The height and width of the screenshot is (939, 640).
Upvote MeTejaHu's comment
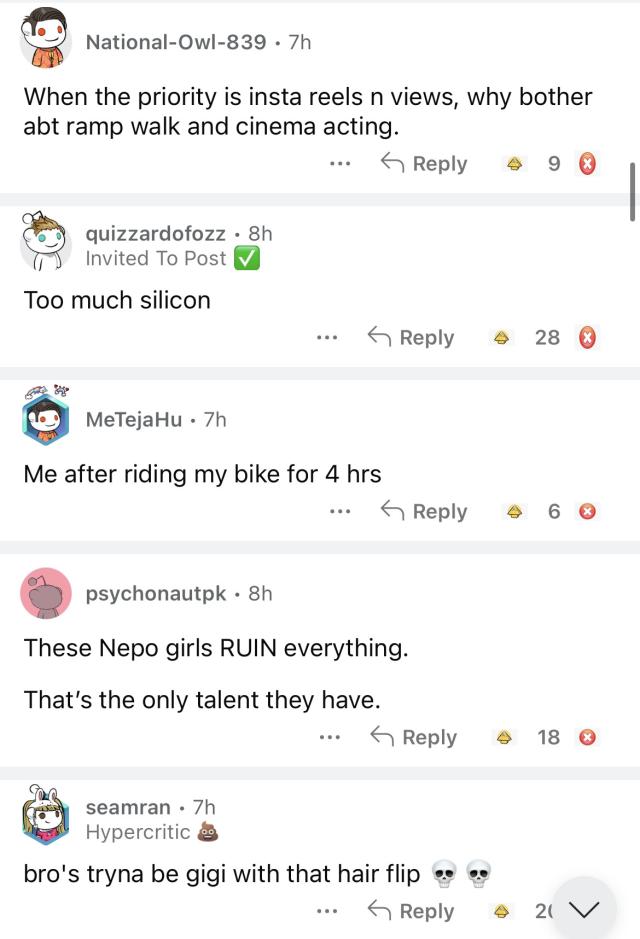pos(515,511)
